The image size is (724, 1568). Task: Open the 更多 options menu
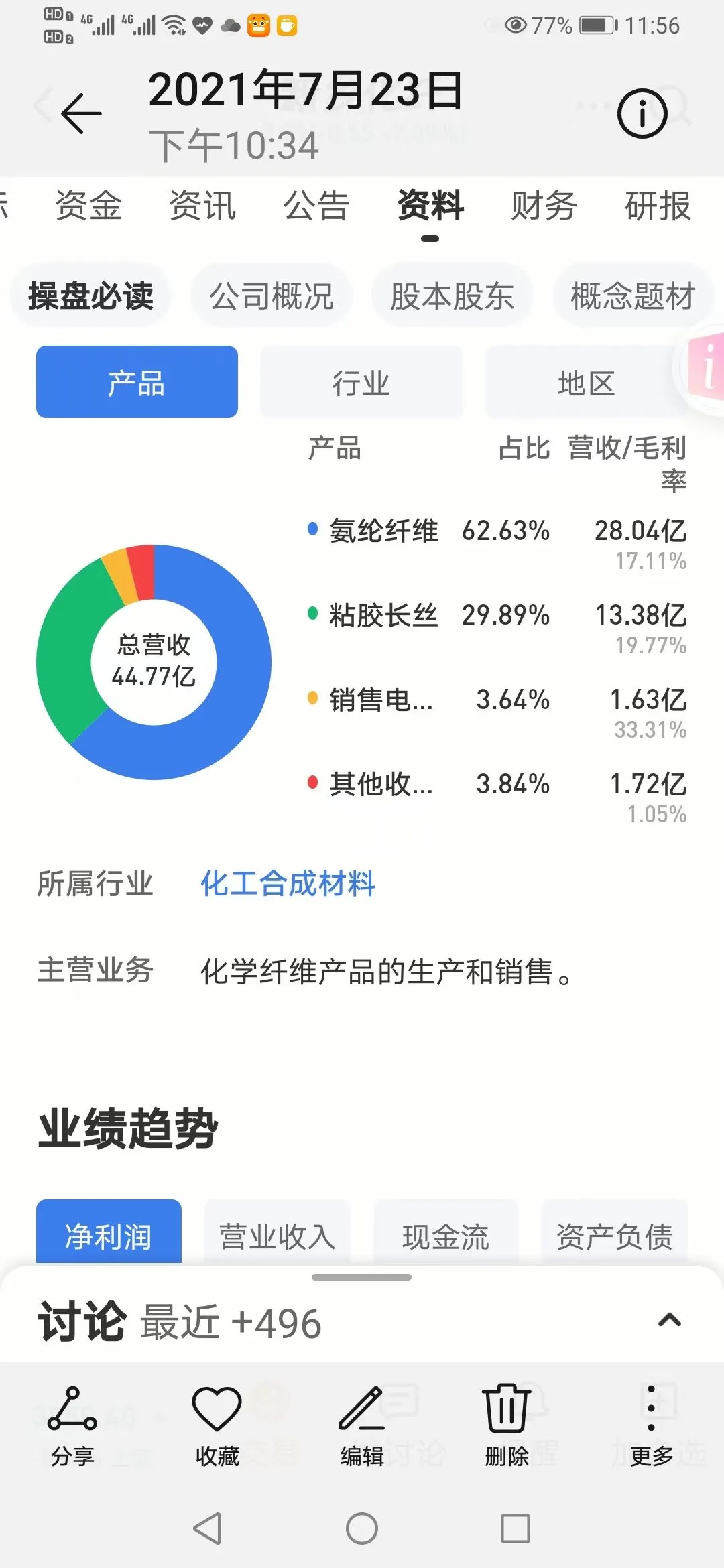(652, 1427)
